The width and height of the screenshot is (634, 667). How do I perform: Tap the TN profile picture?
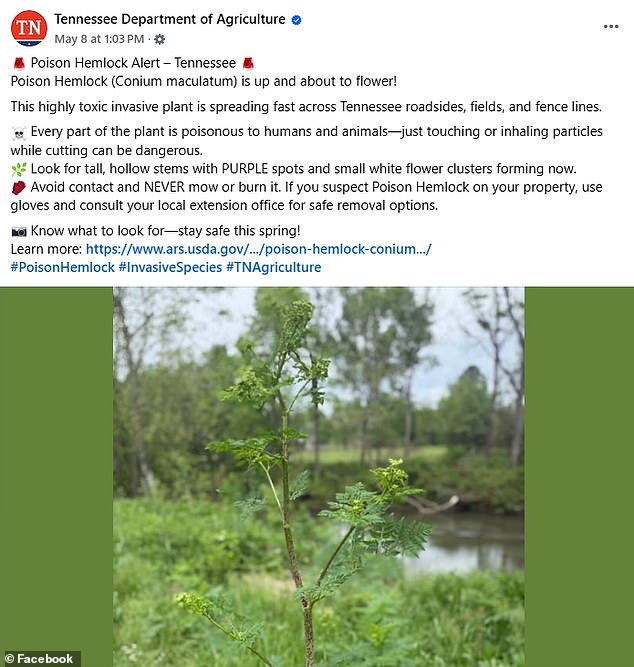pos(28,28)
